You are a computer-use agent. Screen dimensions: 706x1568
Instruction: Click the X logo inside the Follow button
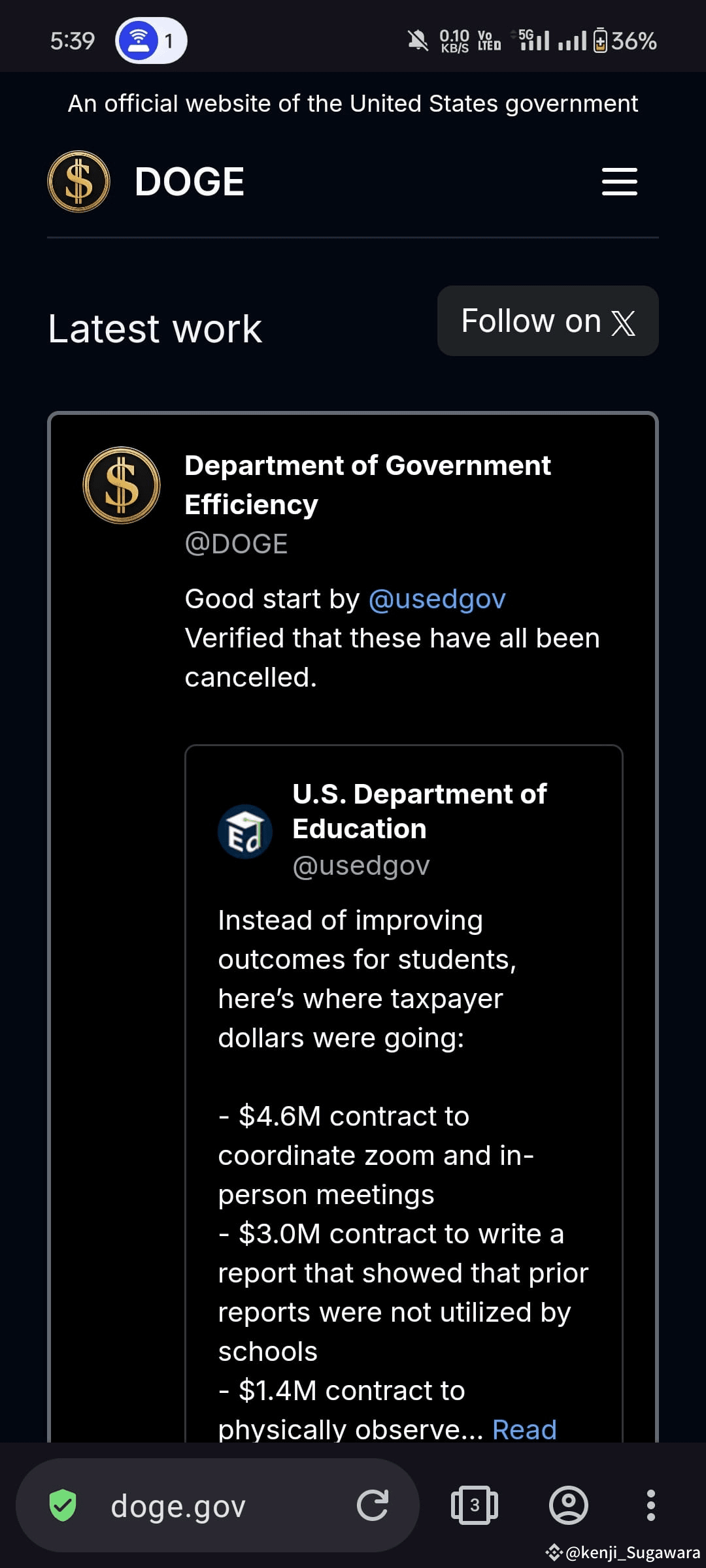coord(622,321)
